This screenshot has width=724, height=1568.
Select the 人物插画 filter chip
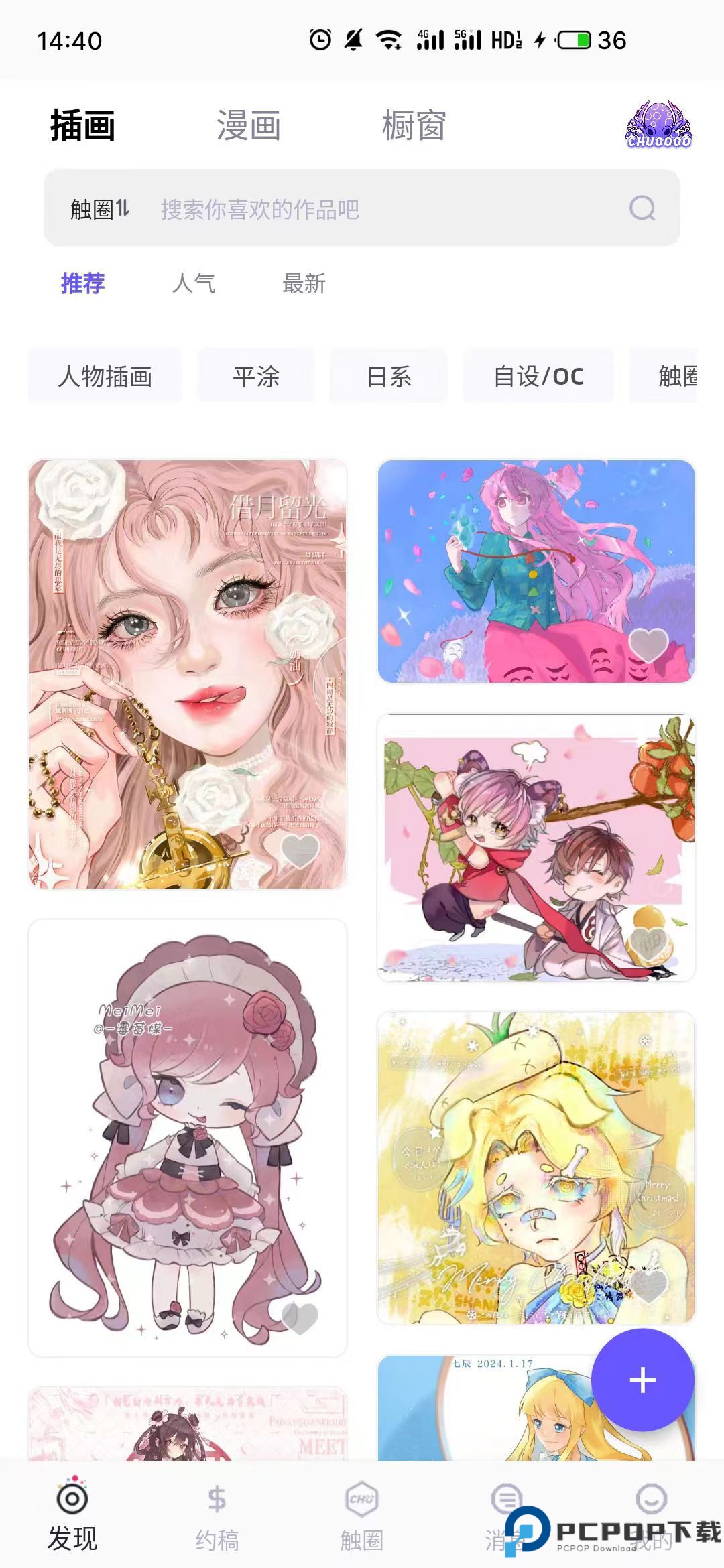105,376
